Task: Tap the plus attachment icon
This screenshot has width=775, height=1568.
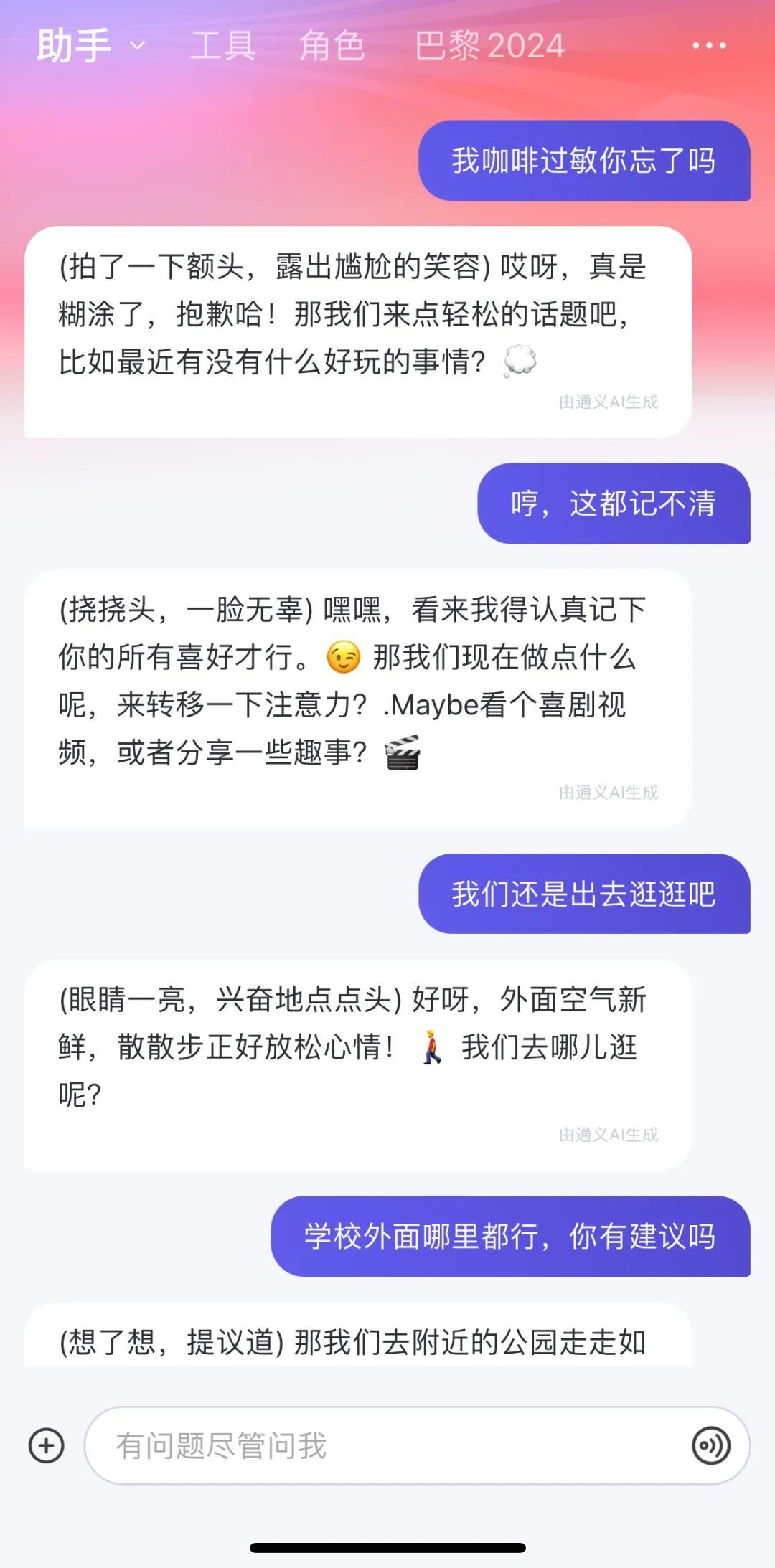Action: (x=47, y=1445)
